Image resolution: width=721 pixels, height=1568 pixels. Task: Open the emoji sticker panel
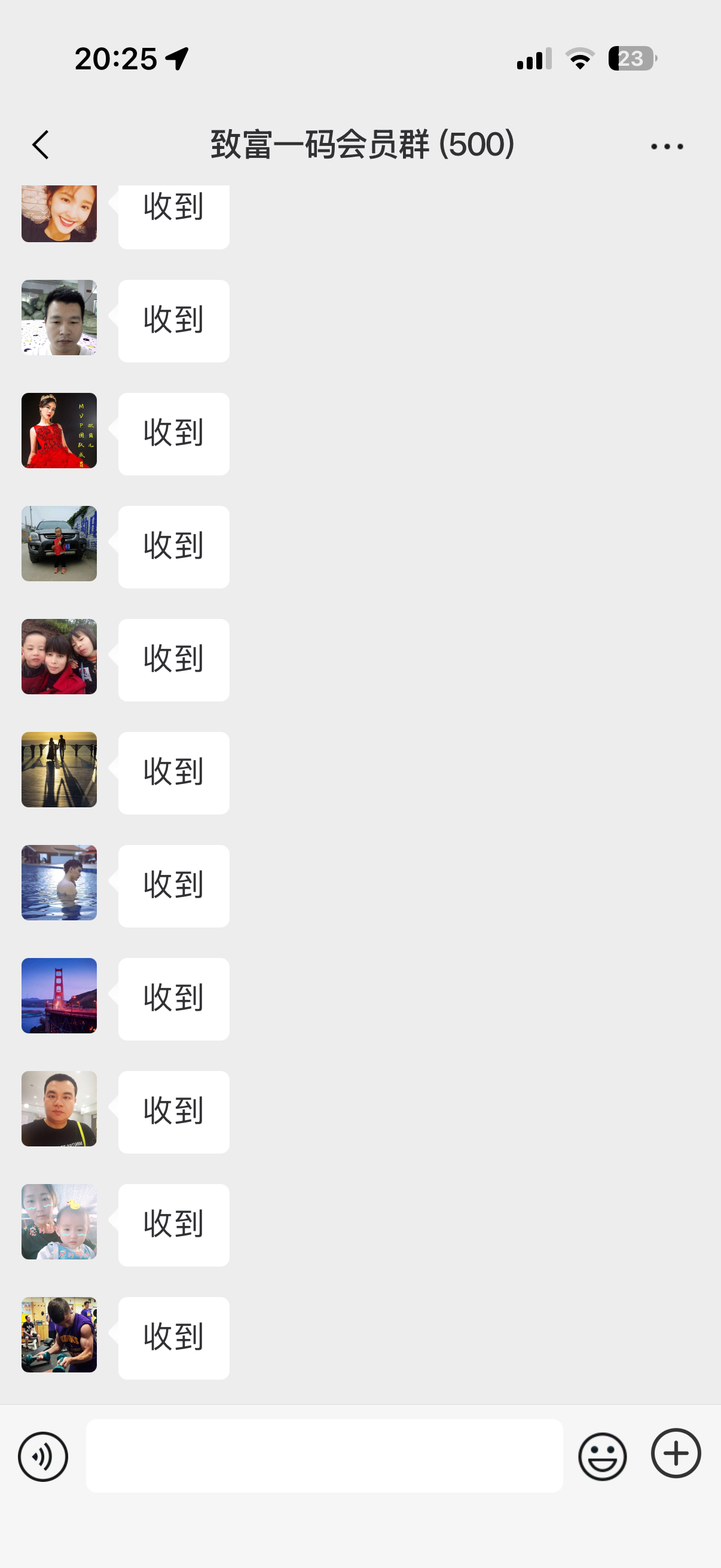pyautogui.click(x=603, y=1457)
